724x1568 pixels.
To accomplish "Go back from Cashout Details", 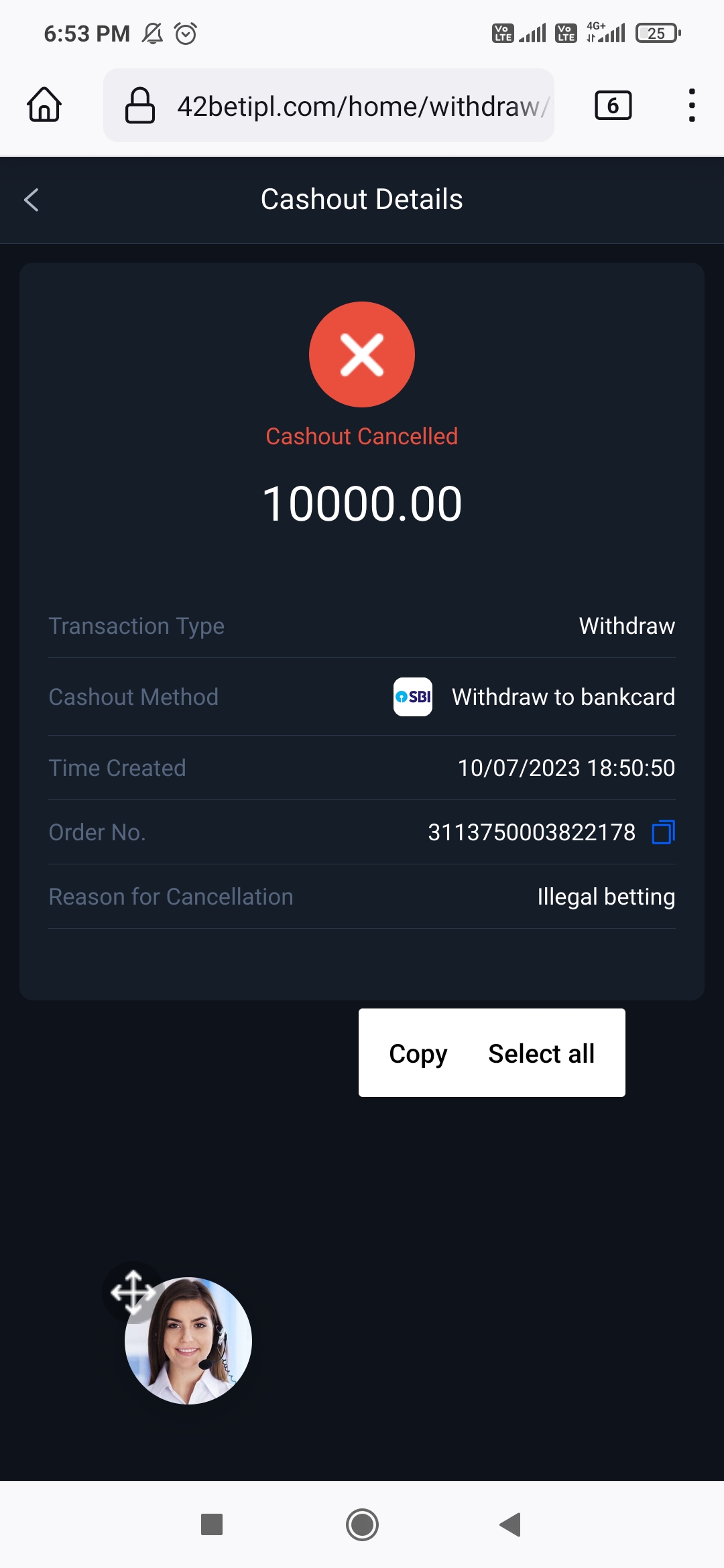I will tap(32, 200).
